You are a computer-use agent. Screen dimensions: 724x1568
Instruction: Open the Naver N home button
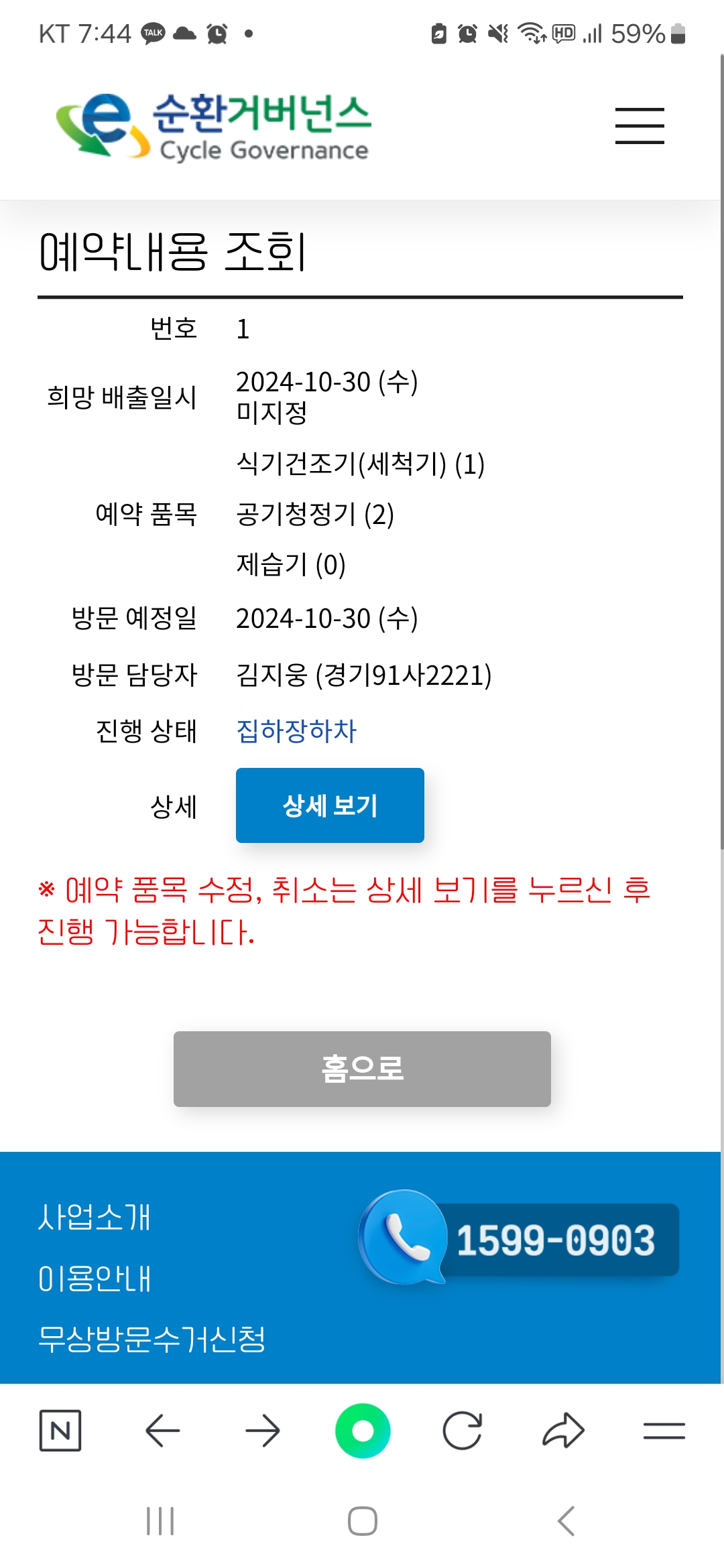click(60, 1431)
